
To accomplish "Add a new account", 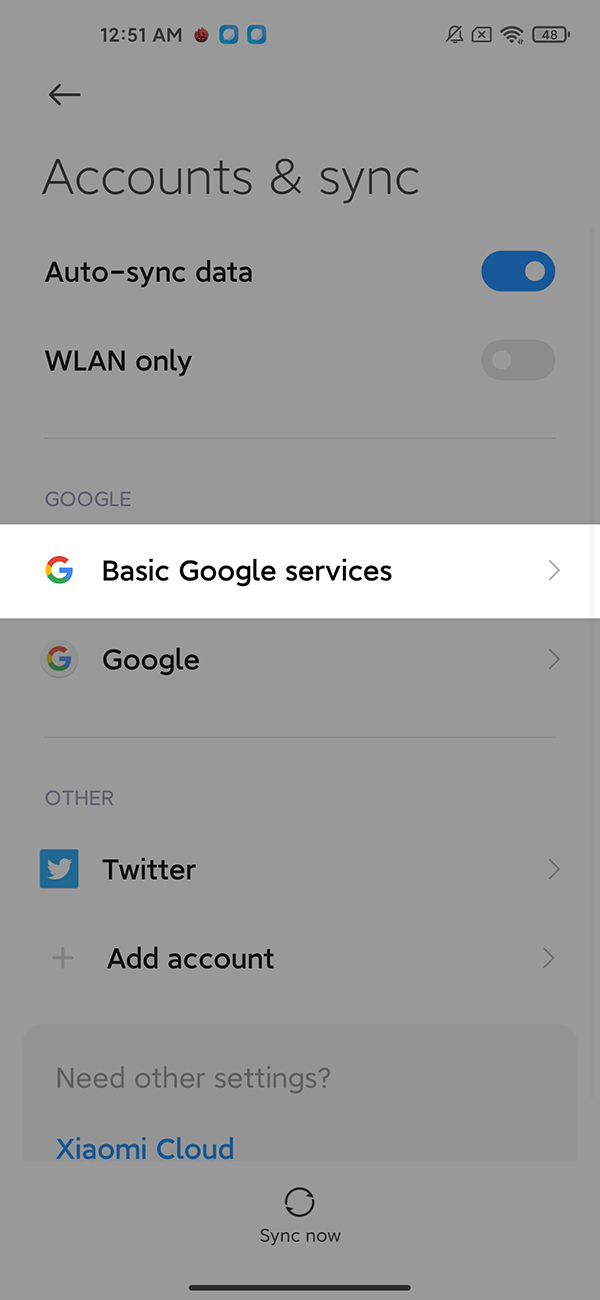I will 300,958.
